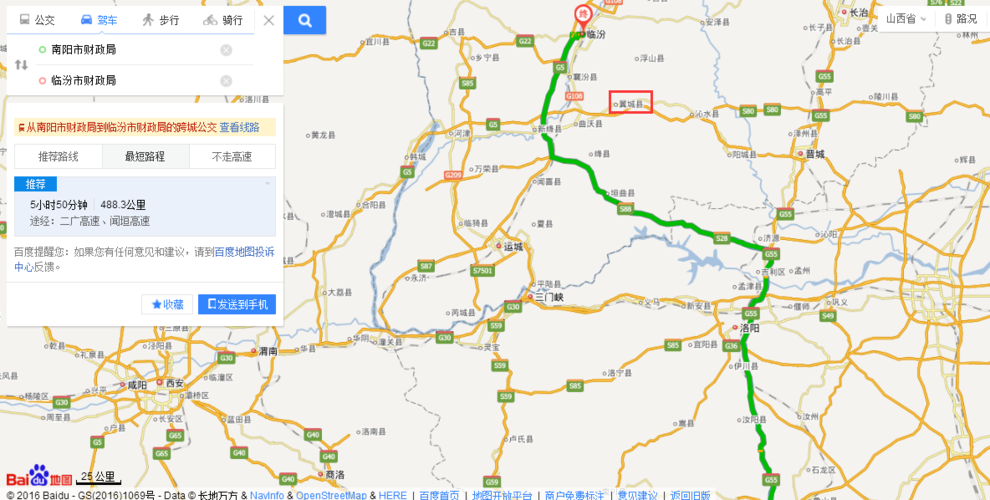Select the 推荐路线 route option
Screen dimensions: 990x500
pos(58,156)
